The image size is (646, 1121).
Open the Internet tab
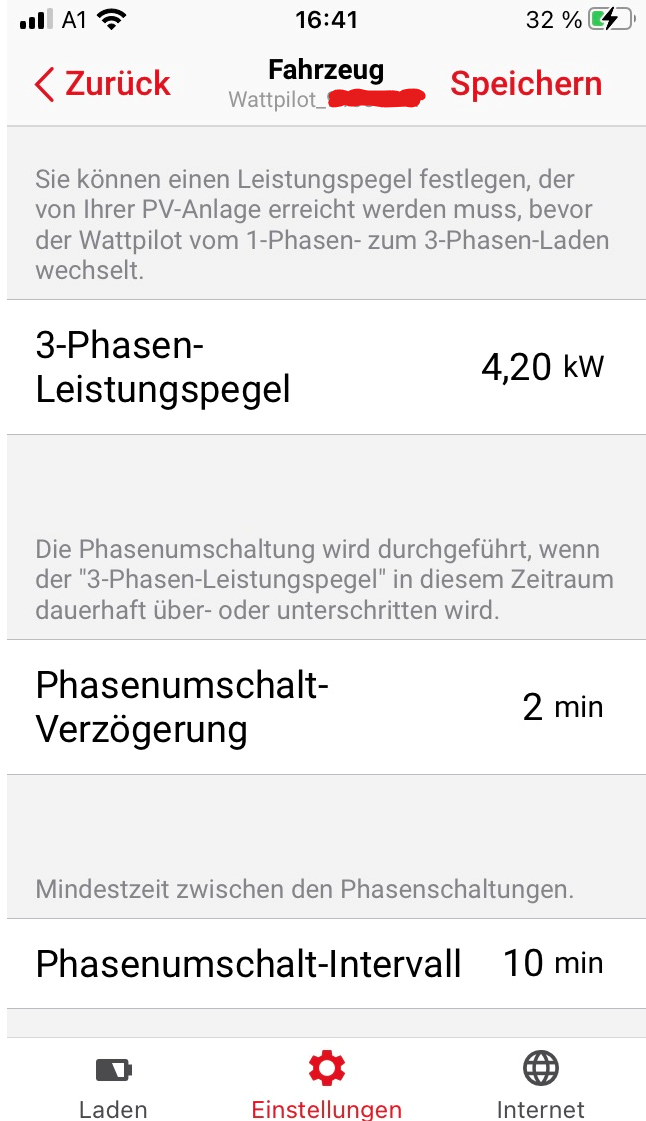tap(540, 1086)
